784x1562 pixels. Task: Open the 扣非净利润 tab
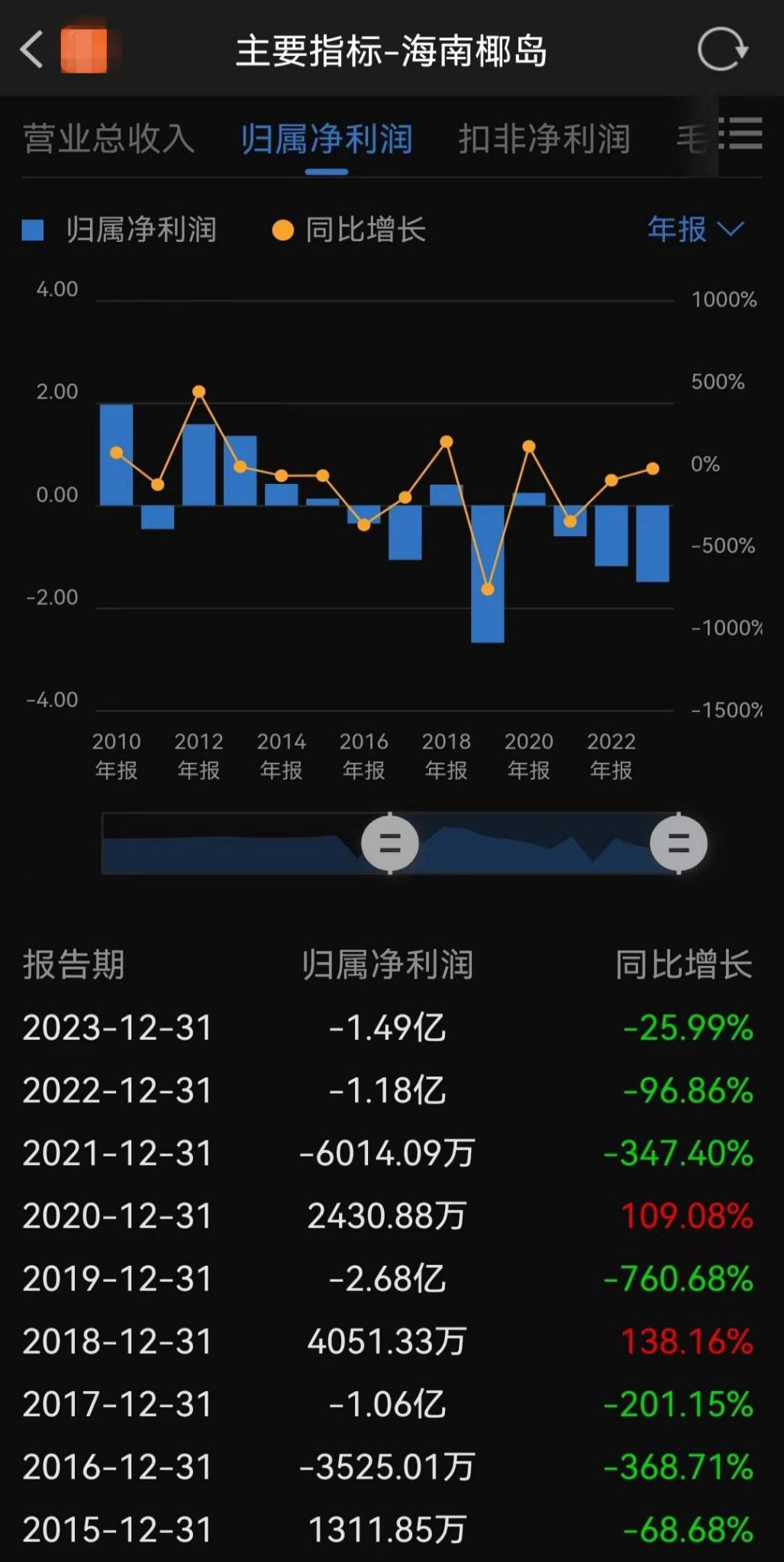[x=544, y=139]
